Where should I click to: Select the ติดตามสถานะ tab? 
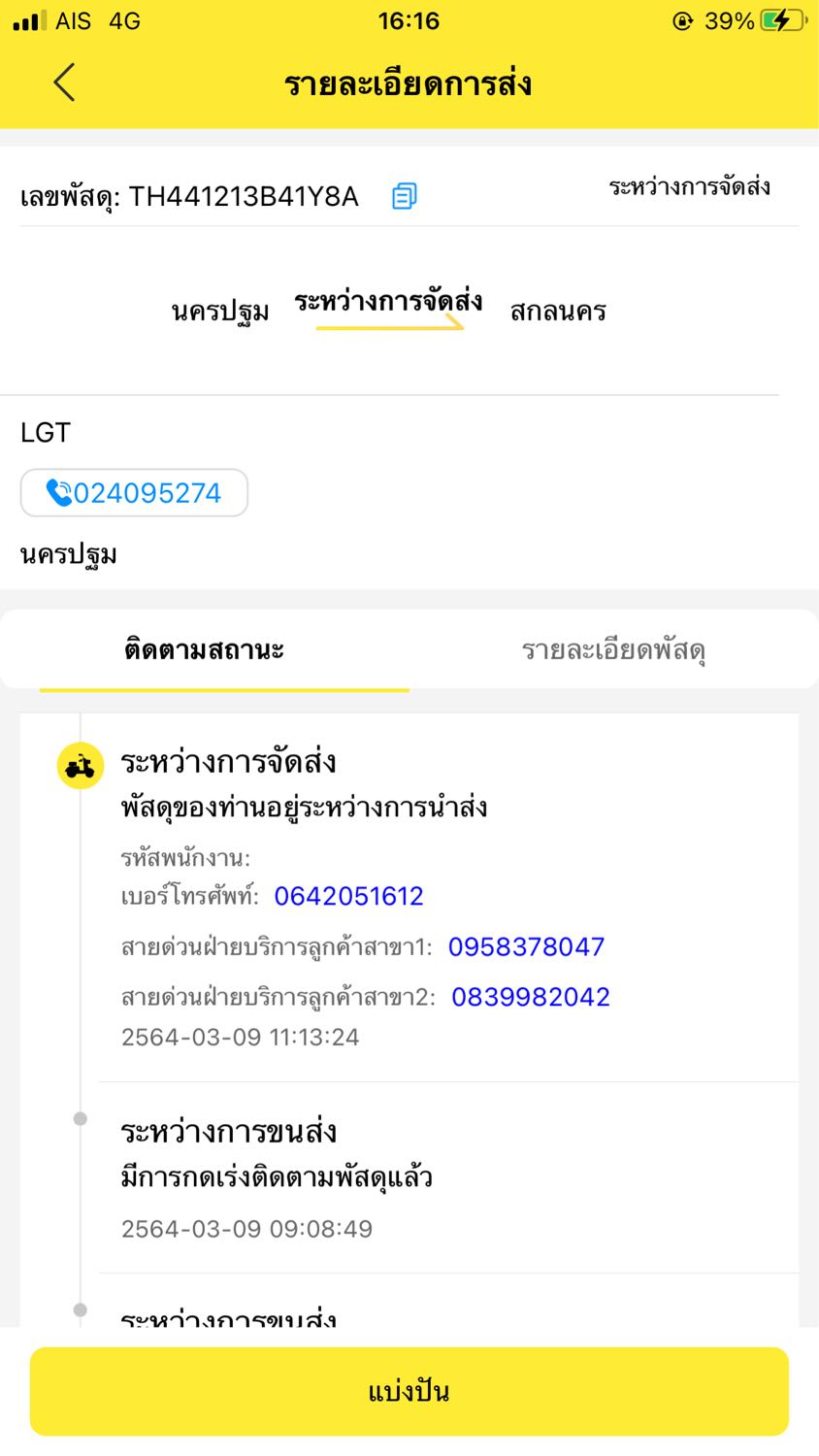(x=204, y=649)
